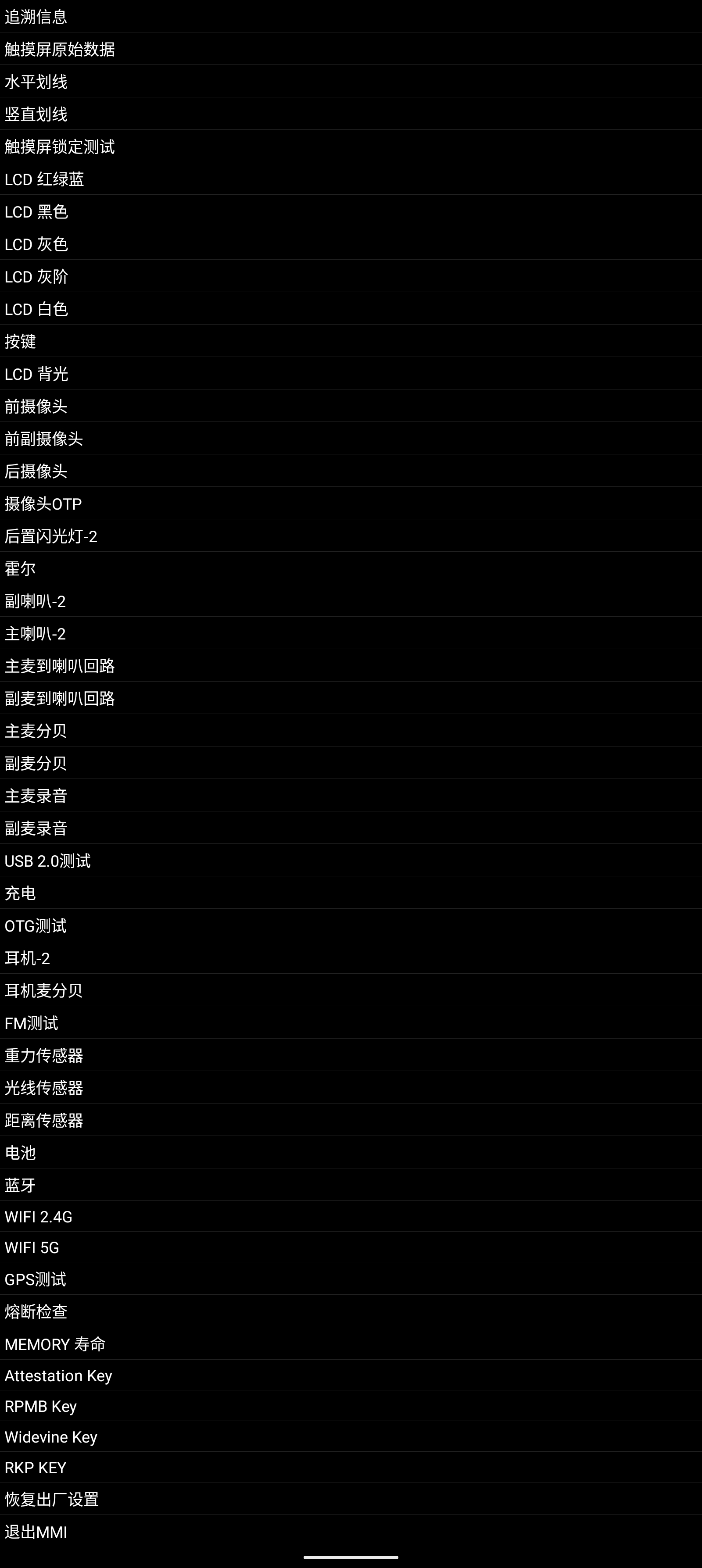Open 触摸屏原始数据 test
This screenshot has width=702, height=1568.
[x=60, y=49]
